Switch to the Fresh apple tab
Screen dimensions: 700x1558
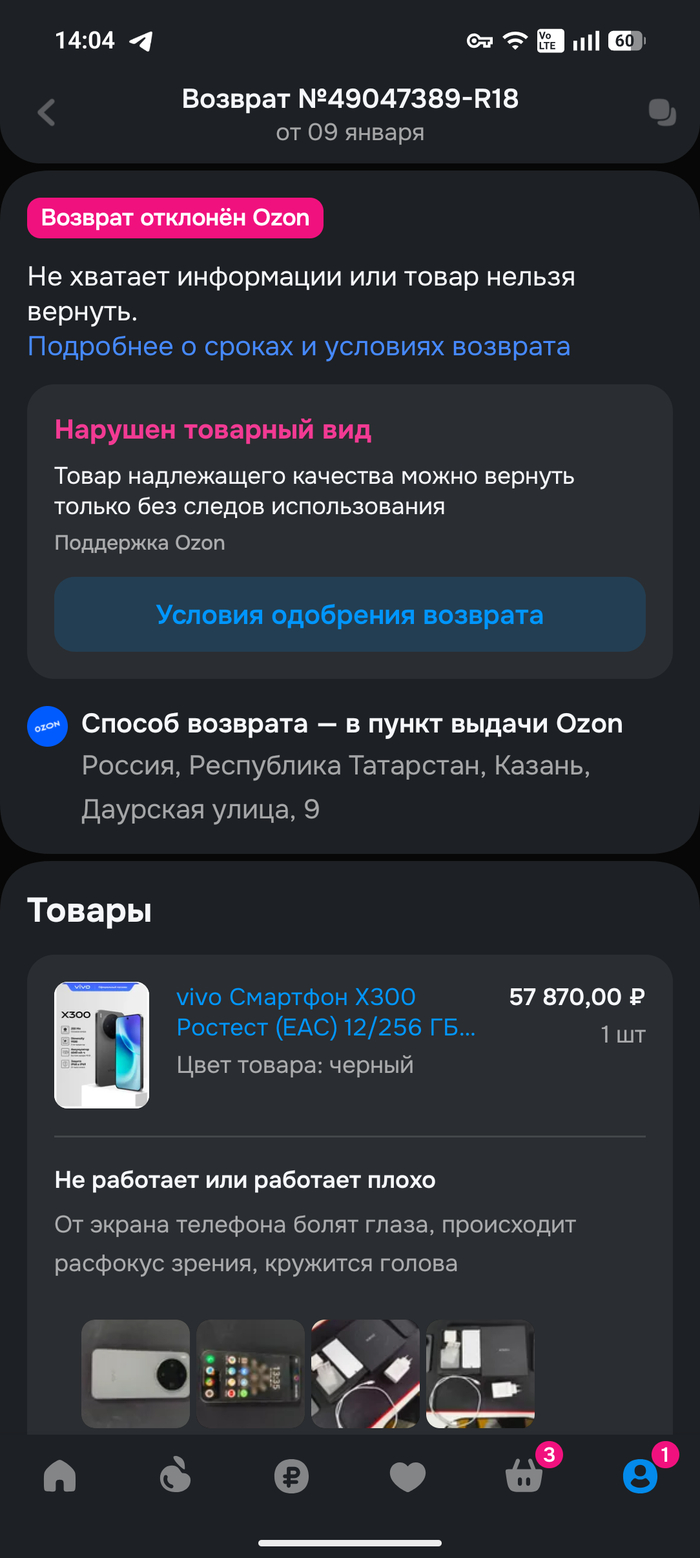click(x=176, y=1476)
